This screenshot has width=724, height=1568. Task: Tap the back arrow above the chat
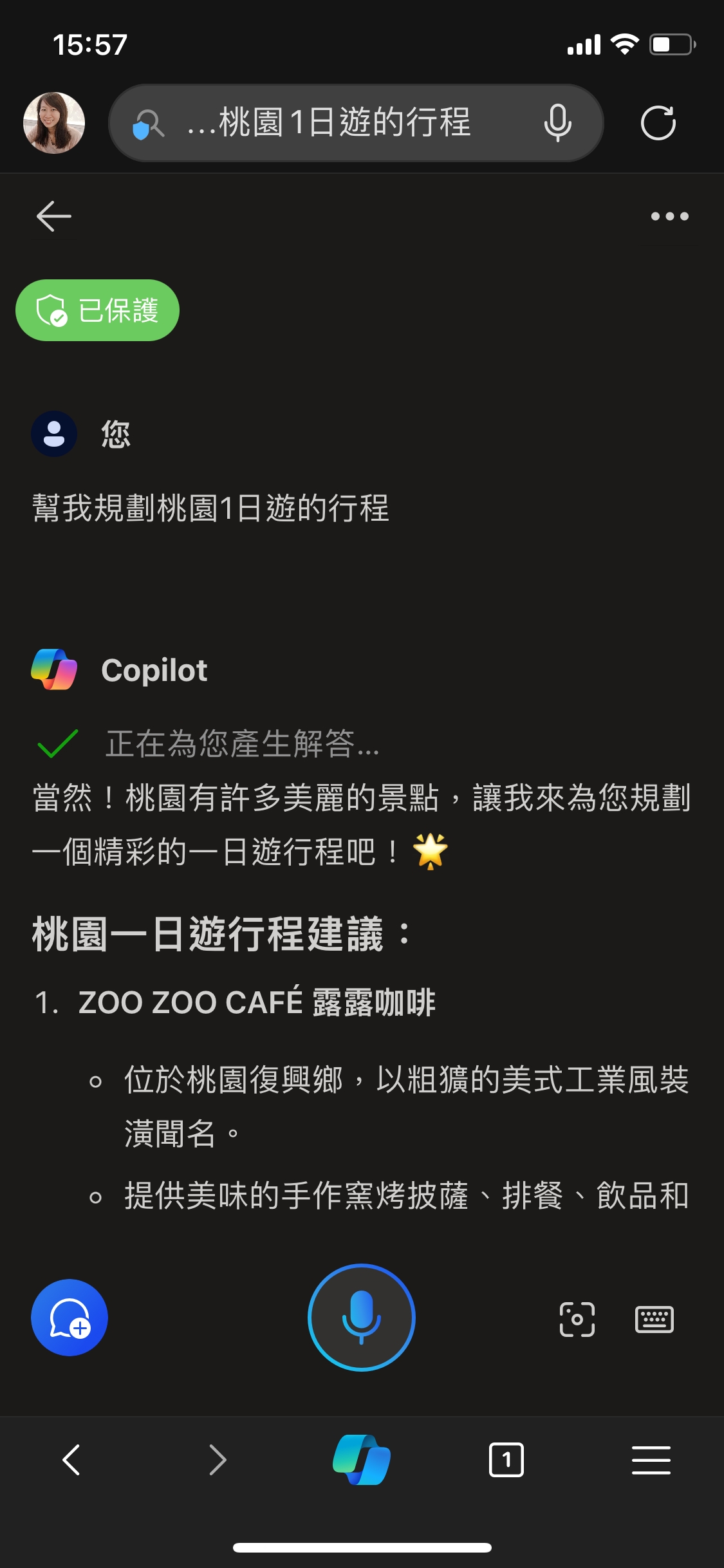(55, 216)
